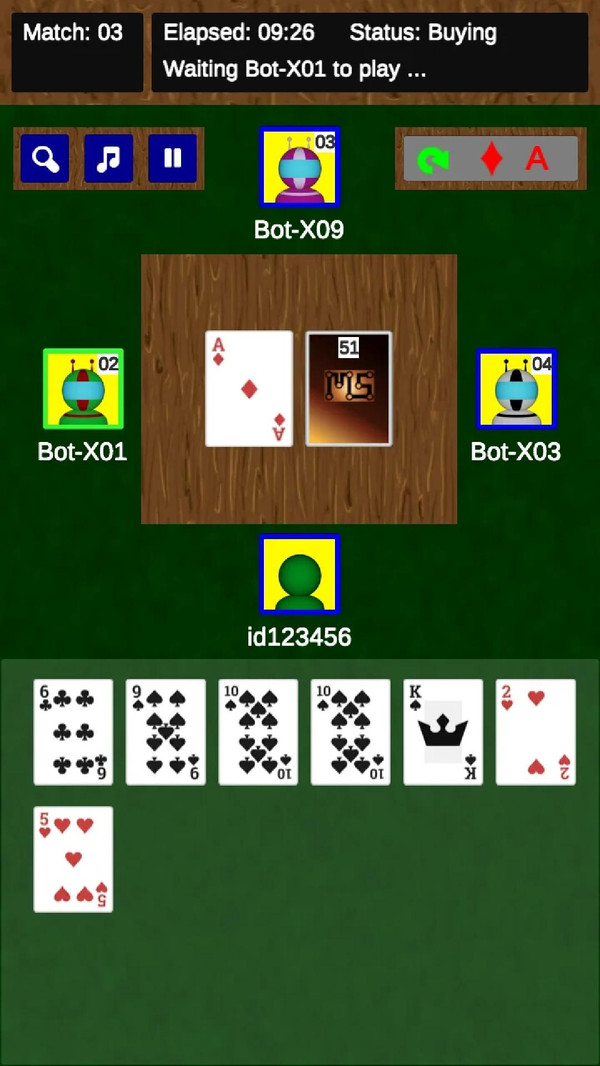Open Bot-X09 player avatar

point(300,166)
